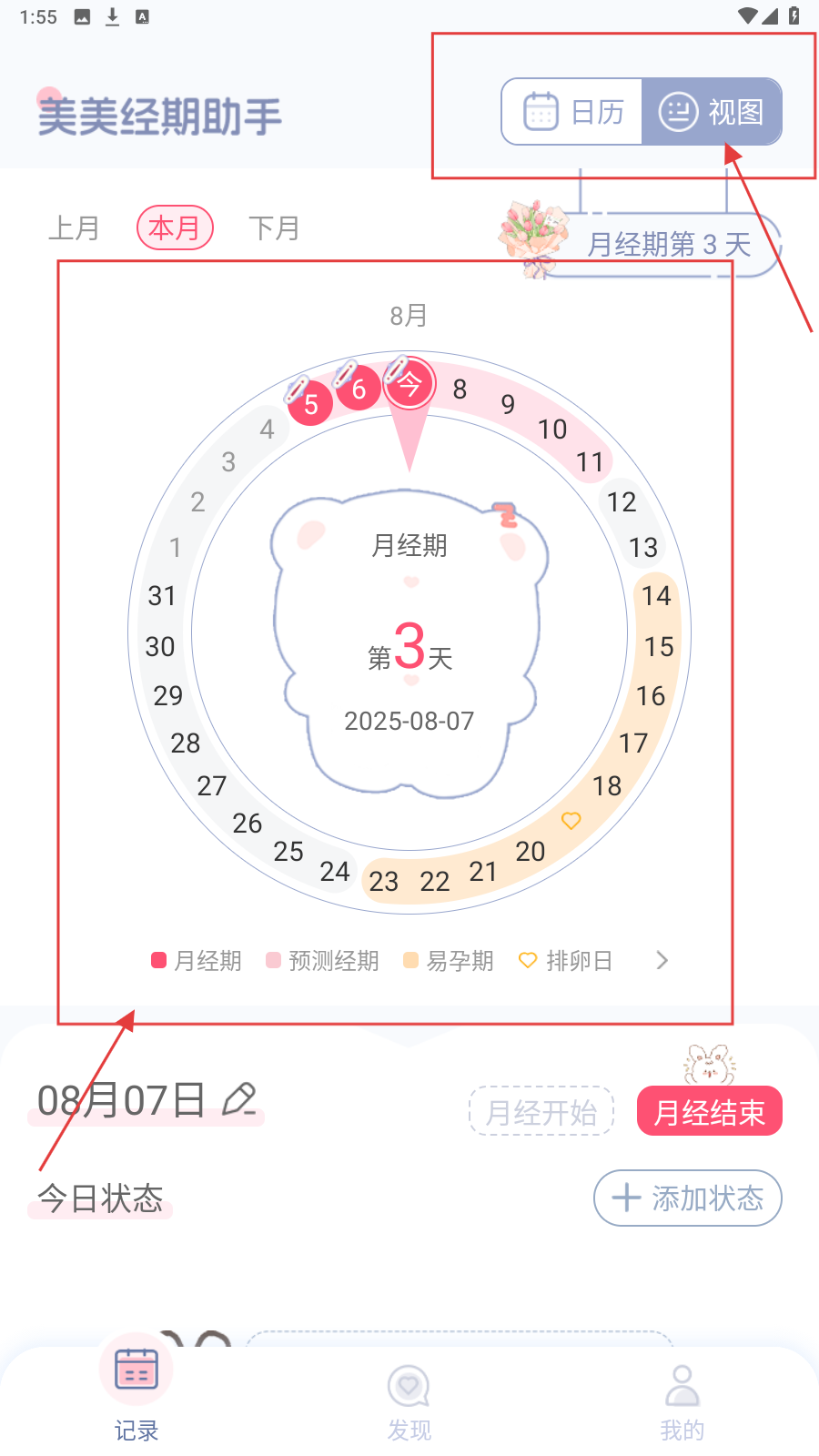
Task: Edit the date 08月07日 with pencil icon
Action: (240, 1099)
